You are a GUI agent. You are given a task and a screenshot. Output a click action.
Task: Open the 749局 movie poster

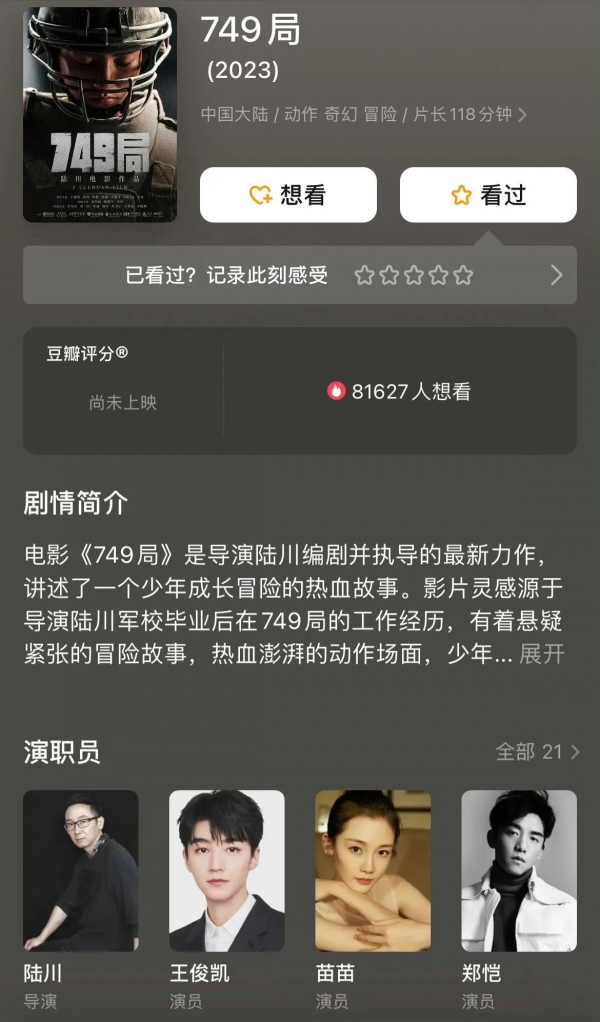[x=100, y=114]
